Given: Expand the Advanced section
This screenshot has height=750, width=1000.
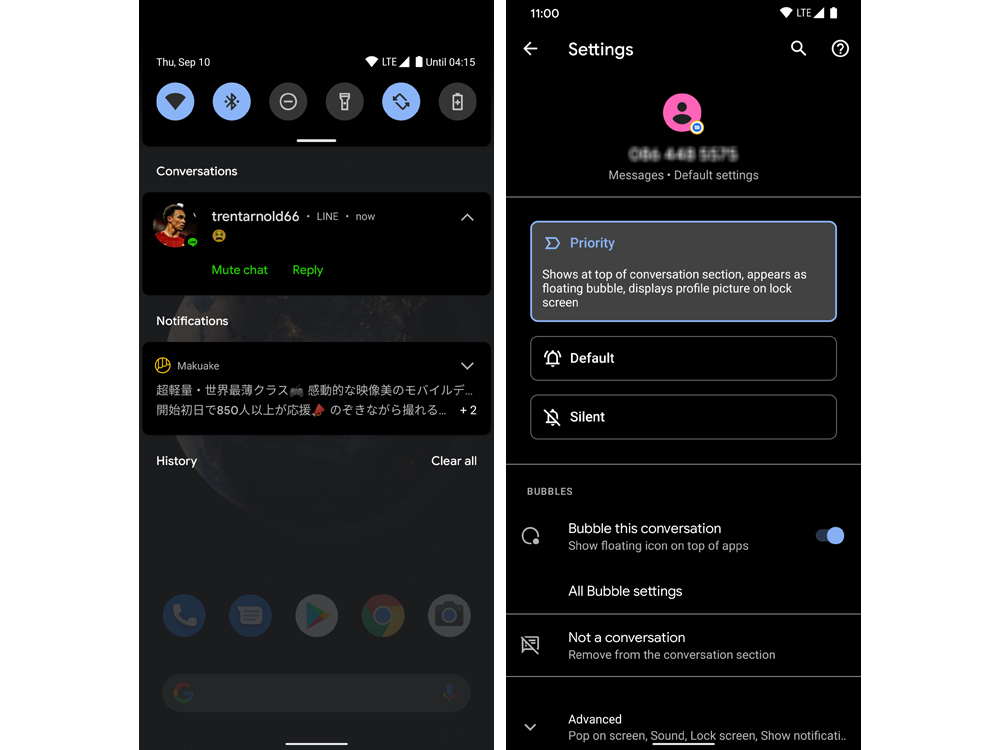Looking at the screenshot, I should (531, 727).
